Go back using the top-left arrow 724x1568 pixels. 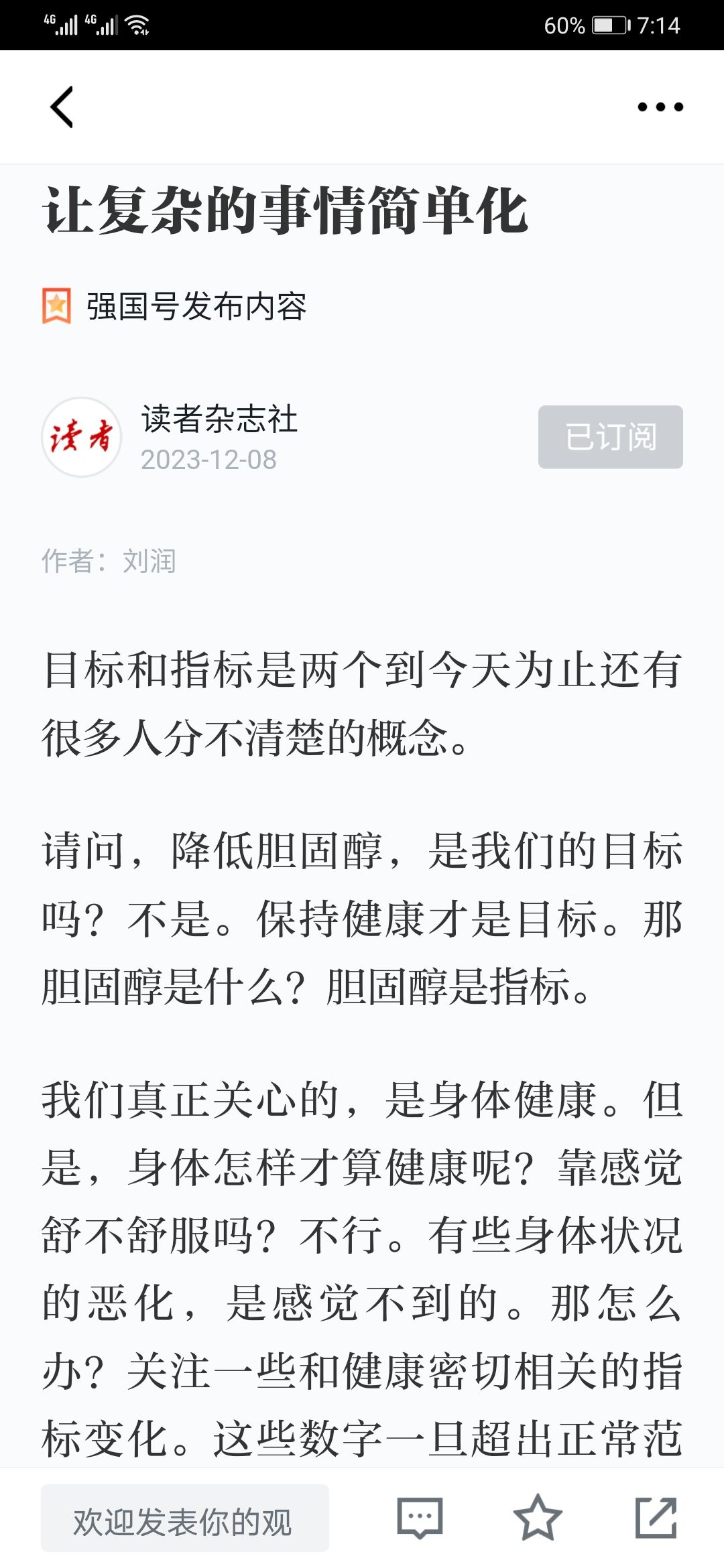click(x=62, y=107)
